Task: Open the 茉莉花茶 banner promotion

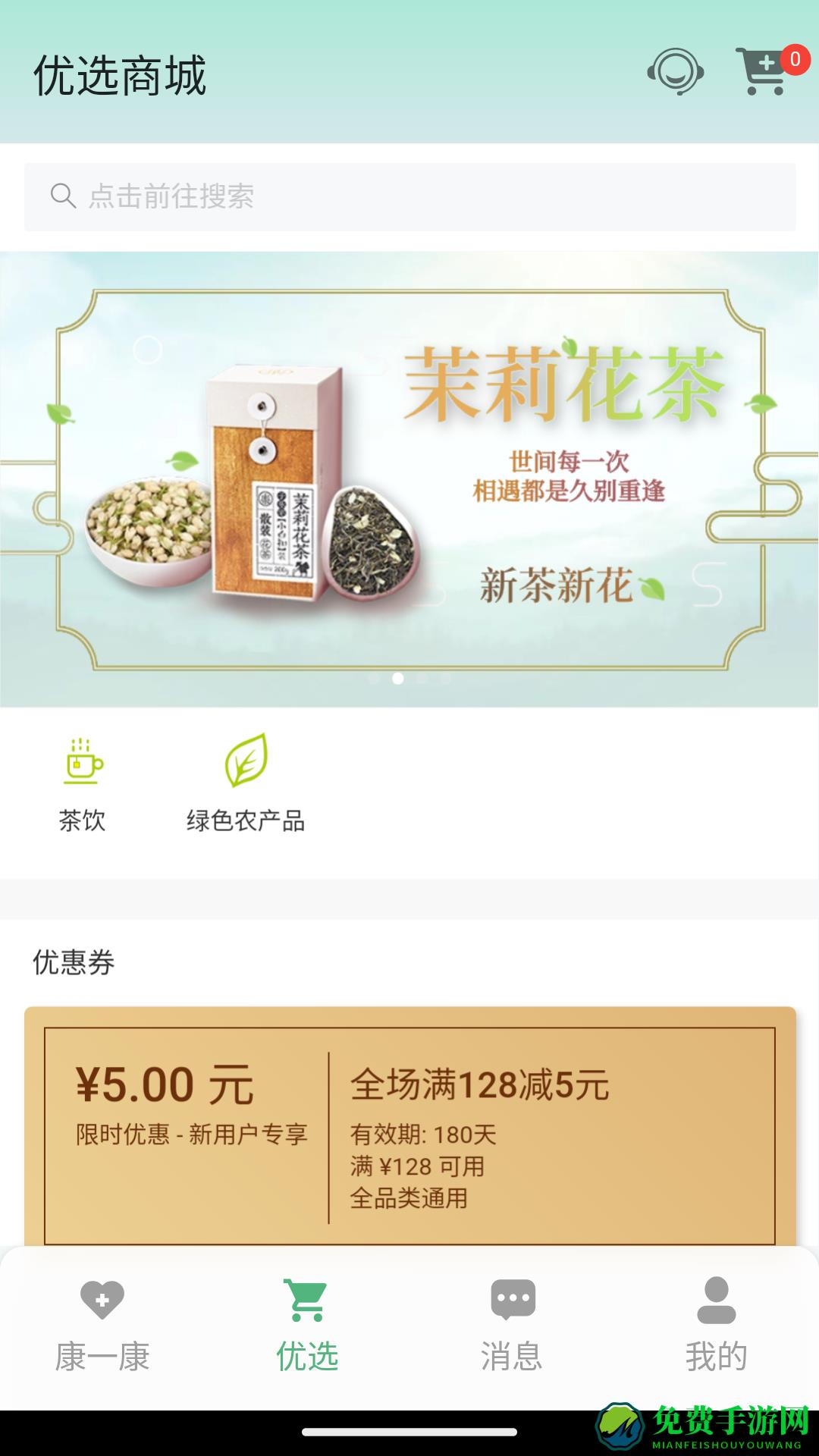Action: (409, 476)
